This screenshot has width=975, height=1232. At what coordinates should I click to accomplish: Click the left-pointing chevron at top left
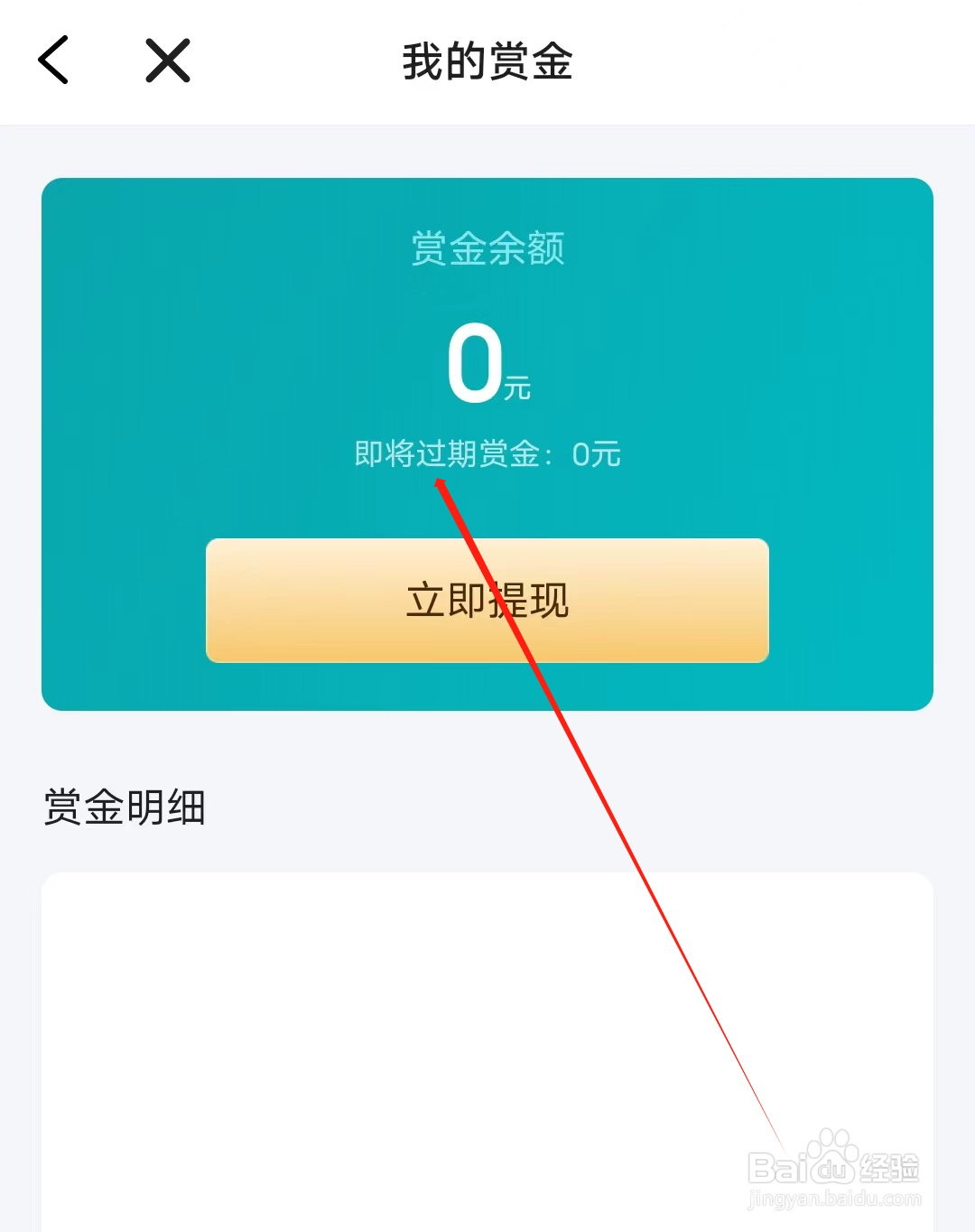pos(53,61)
